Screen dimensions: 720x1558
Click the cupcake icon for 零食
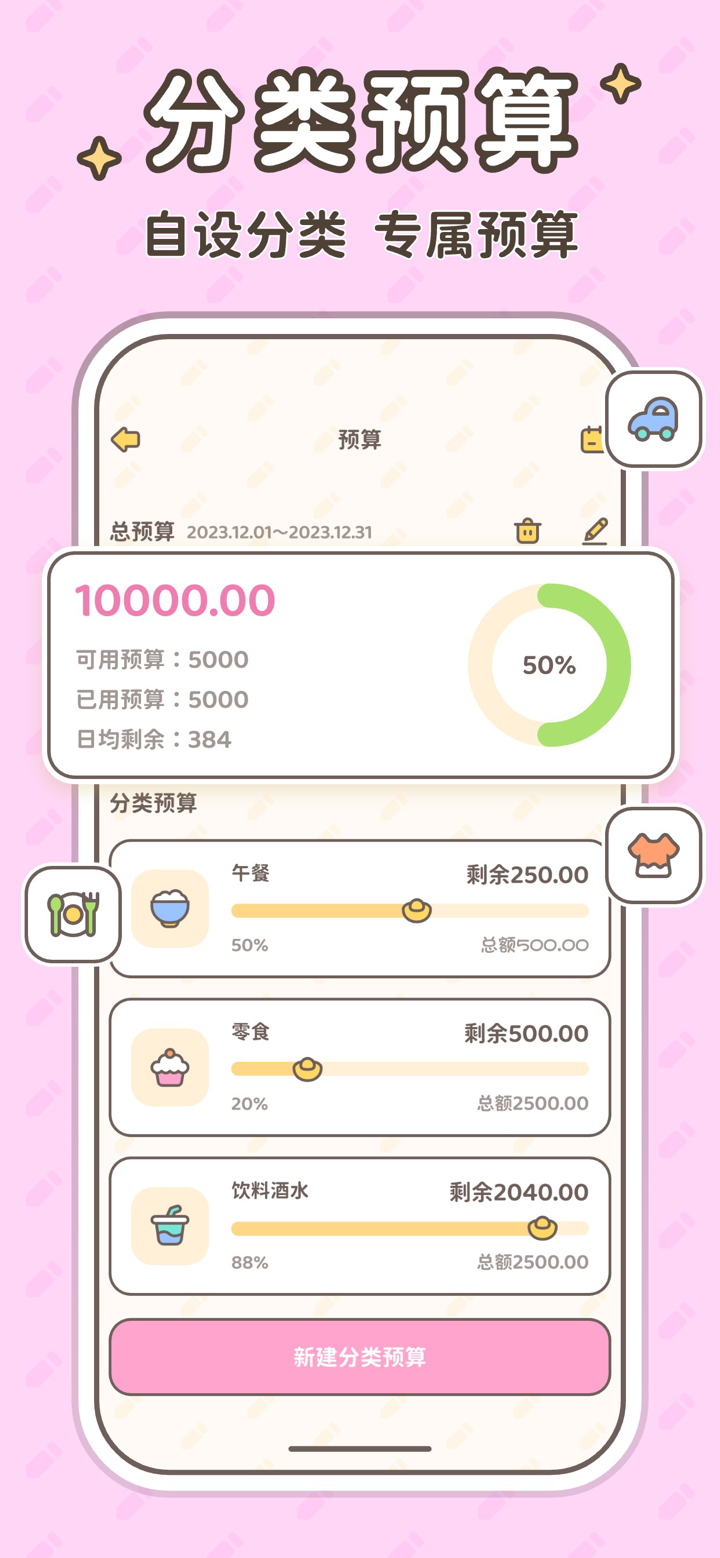168,1067
